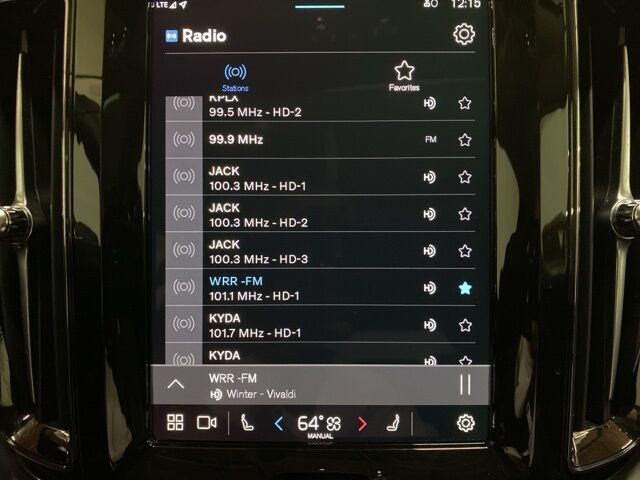Switch to the Stations tab
This screenshot has width=640, height=480.
(x=235, y=76)
